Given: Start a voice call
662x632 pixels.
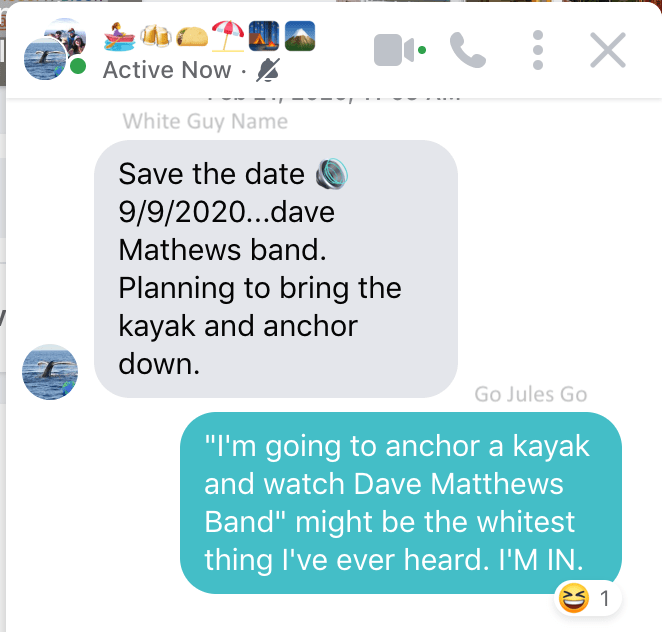Looking at the screenshot, I should tap(467, 49).
